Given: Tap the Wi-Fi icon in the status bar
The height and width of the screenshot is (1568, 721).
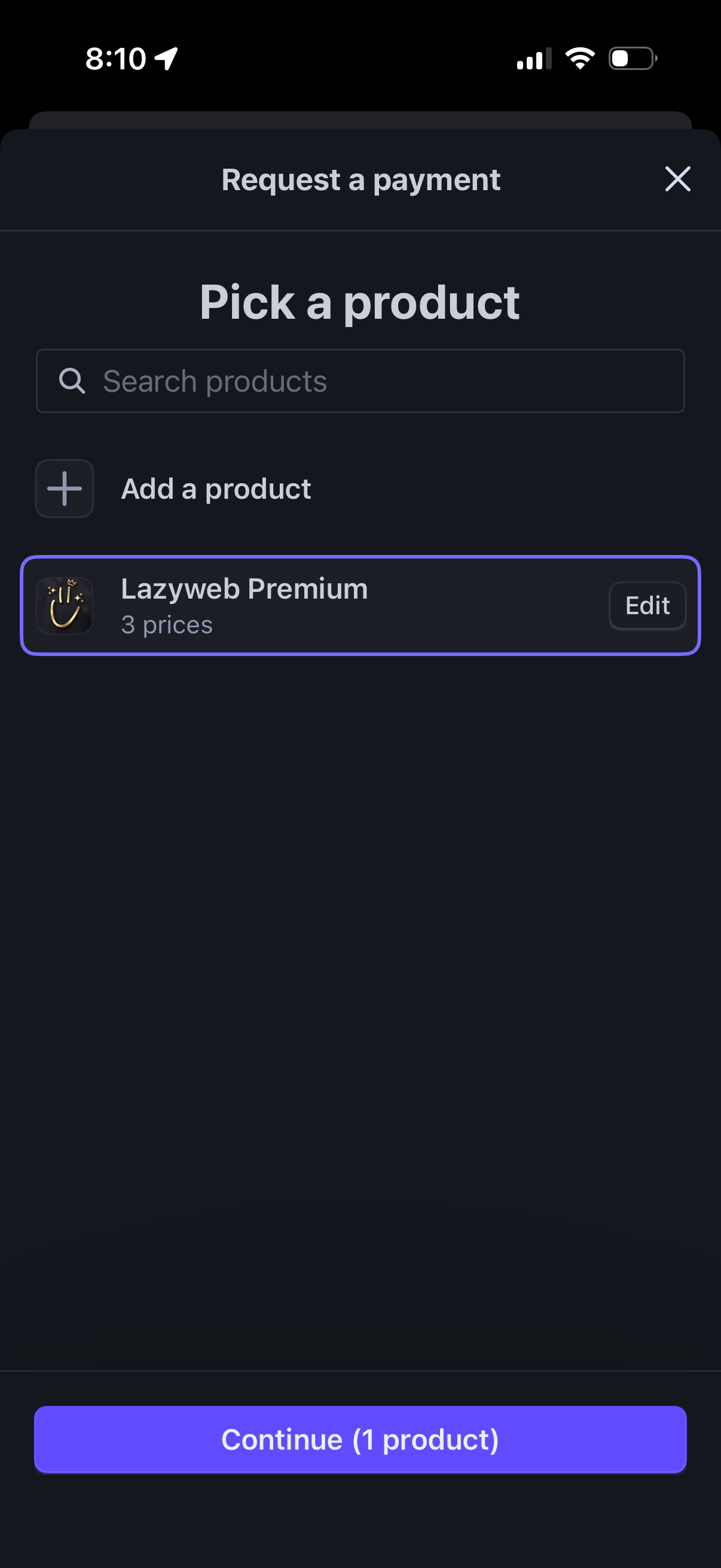Looking at the screenshot, I should point(579,57).
